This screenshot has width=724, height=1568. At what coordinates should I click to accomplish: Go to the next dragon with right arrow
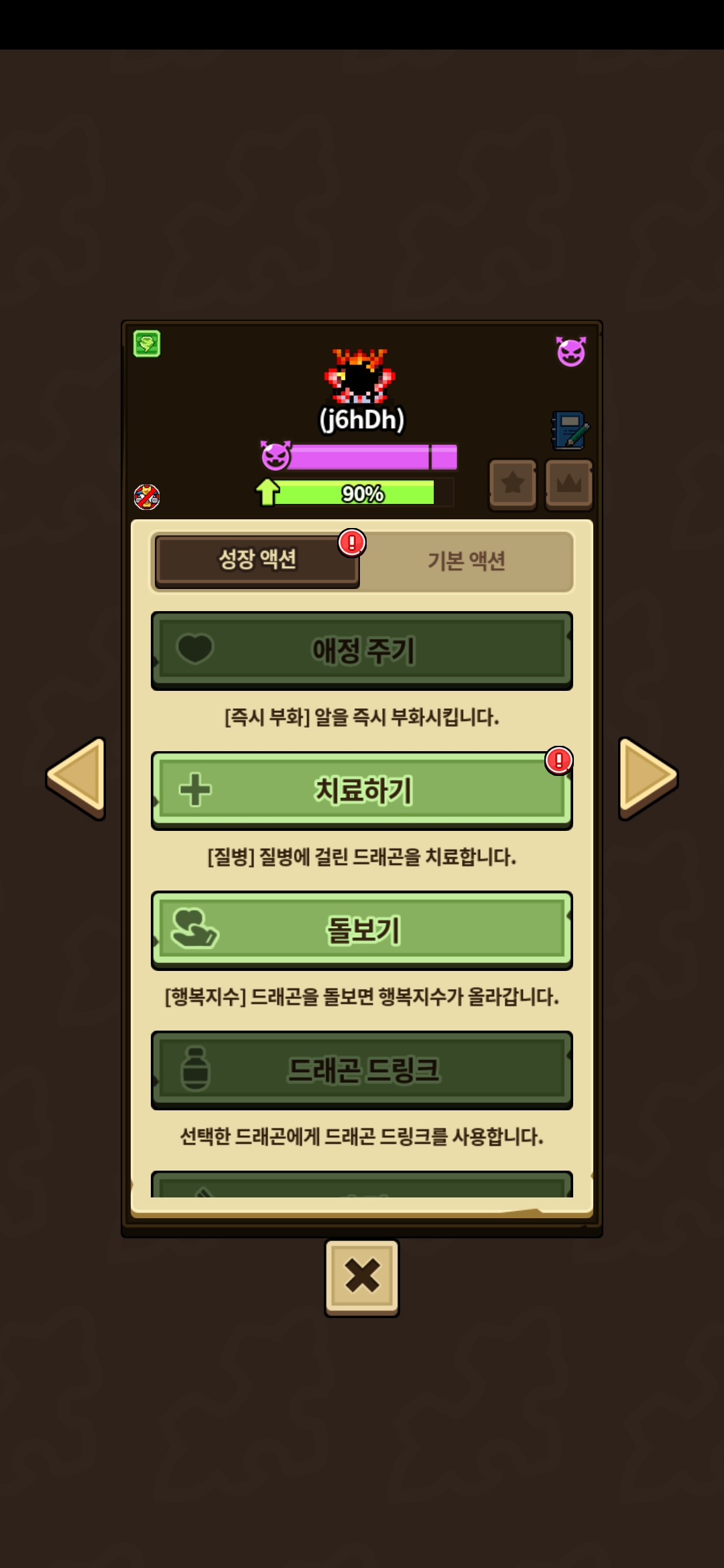coord(648,779)
